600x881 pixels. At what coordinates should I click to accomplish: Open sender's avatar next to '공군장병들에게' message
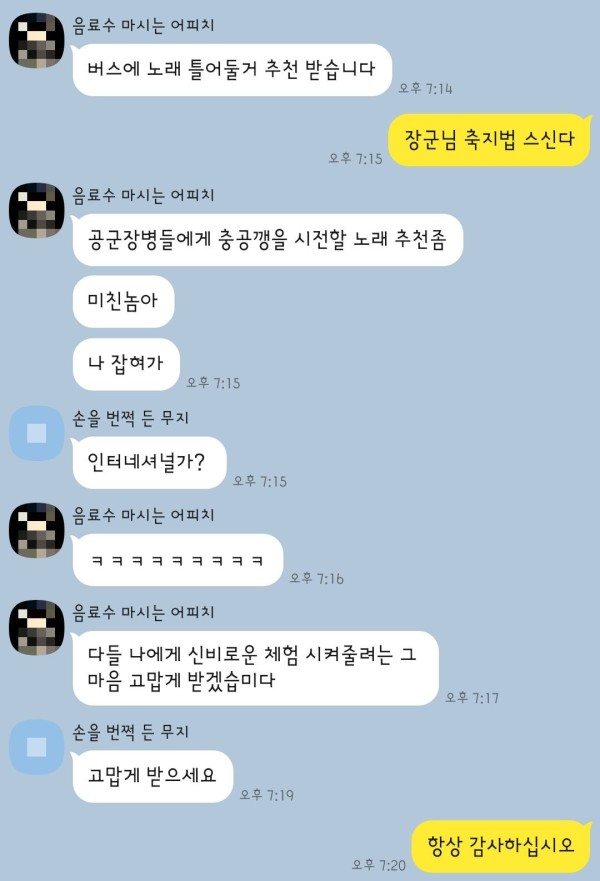(x=37, y=208)
